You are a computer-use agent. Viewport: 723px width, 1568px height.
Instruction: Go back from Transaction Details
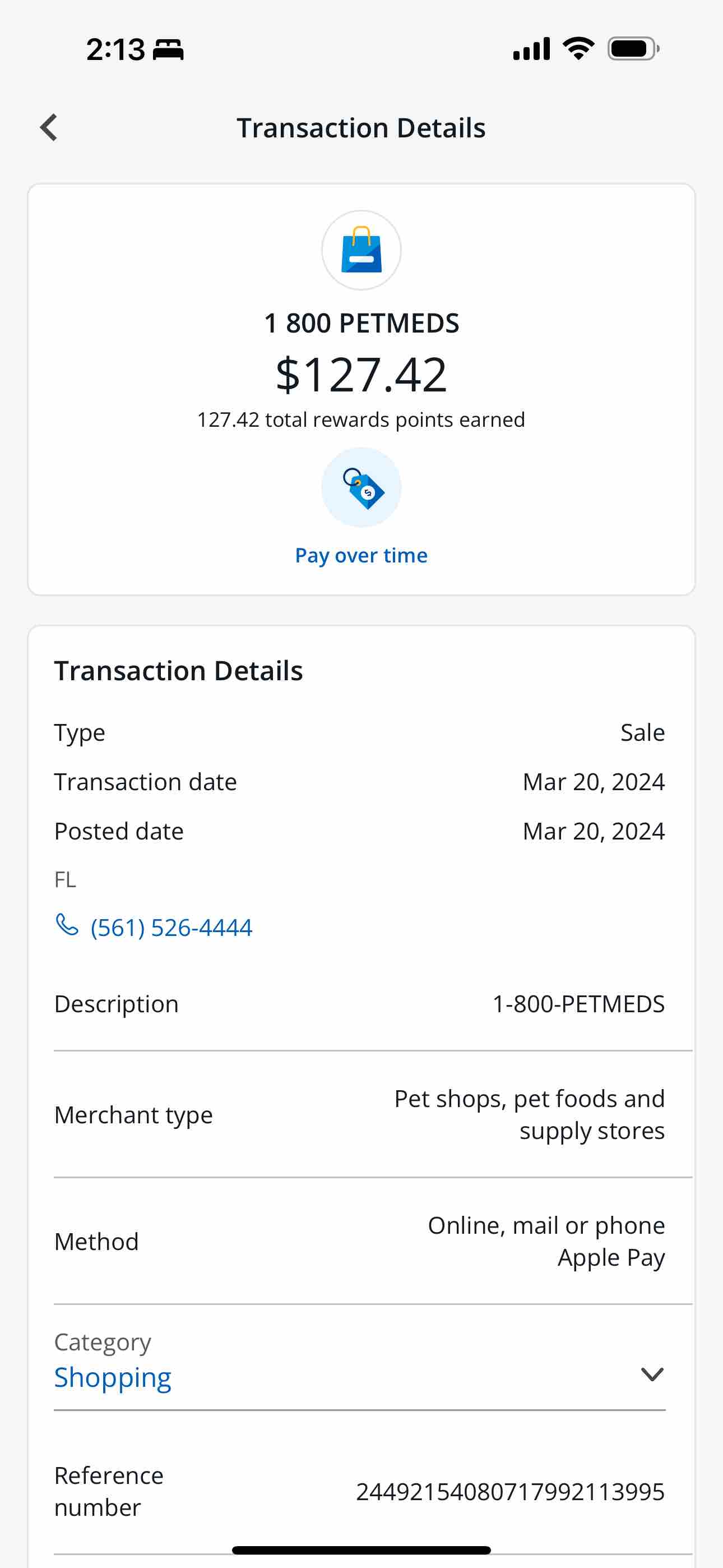coord(49,128)
